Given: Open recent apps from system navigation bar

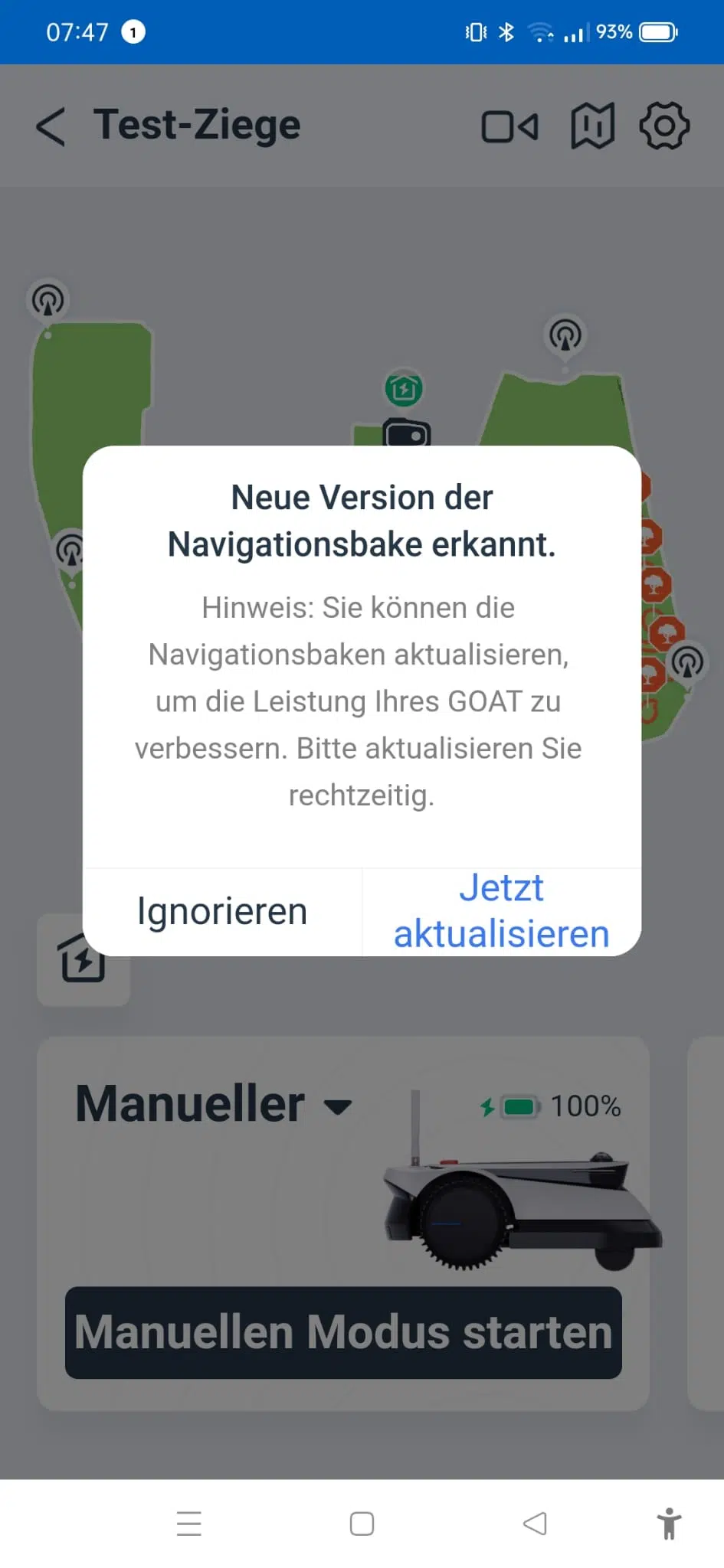Looking at the screenshot, I should pyautogui.click(x=188, y=1524).
